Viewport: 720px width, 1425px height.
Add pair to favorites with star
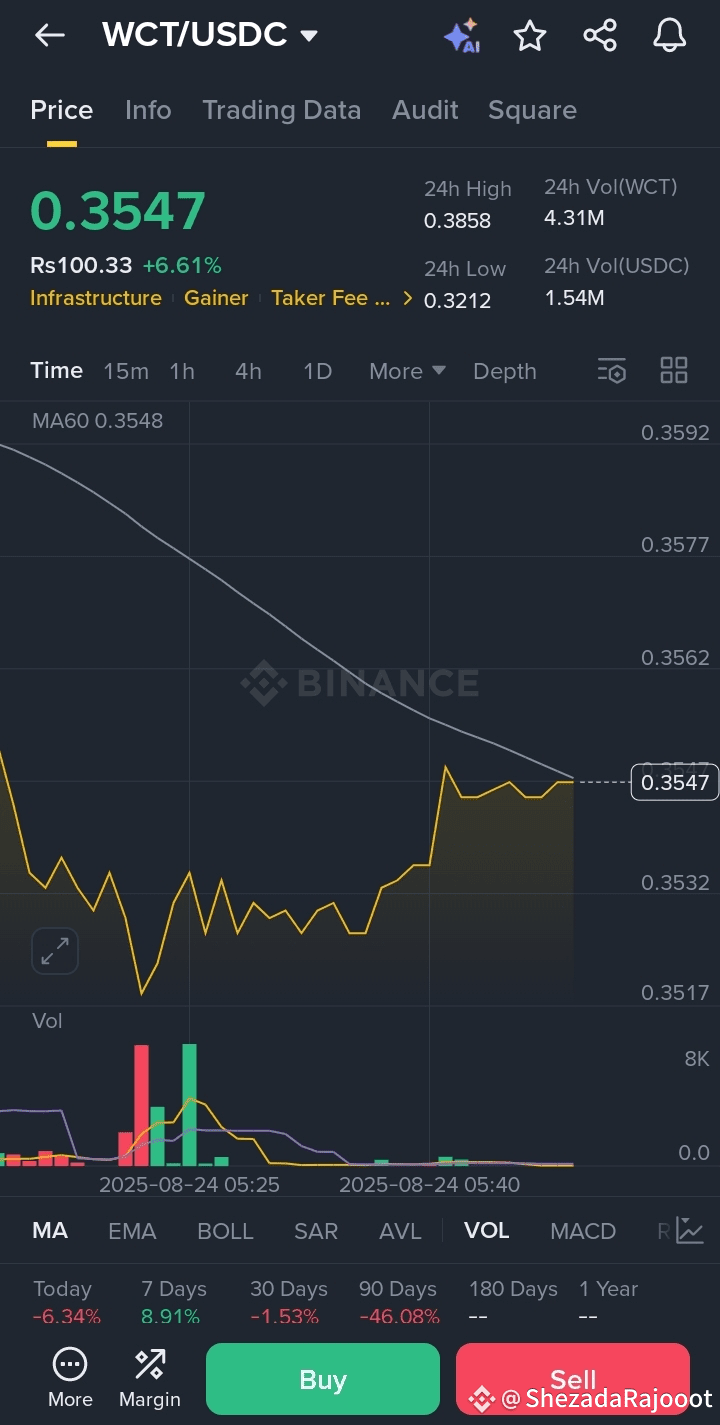pyautogui.click(x=530, y=36)
